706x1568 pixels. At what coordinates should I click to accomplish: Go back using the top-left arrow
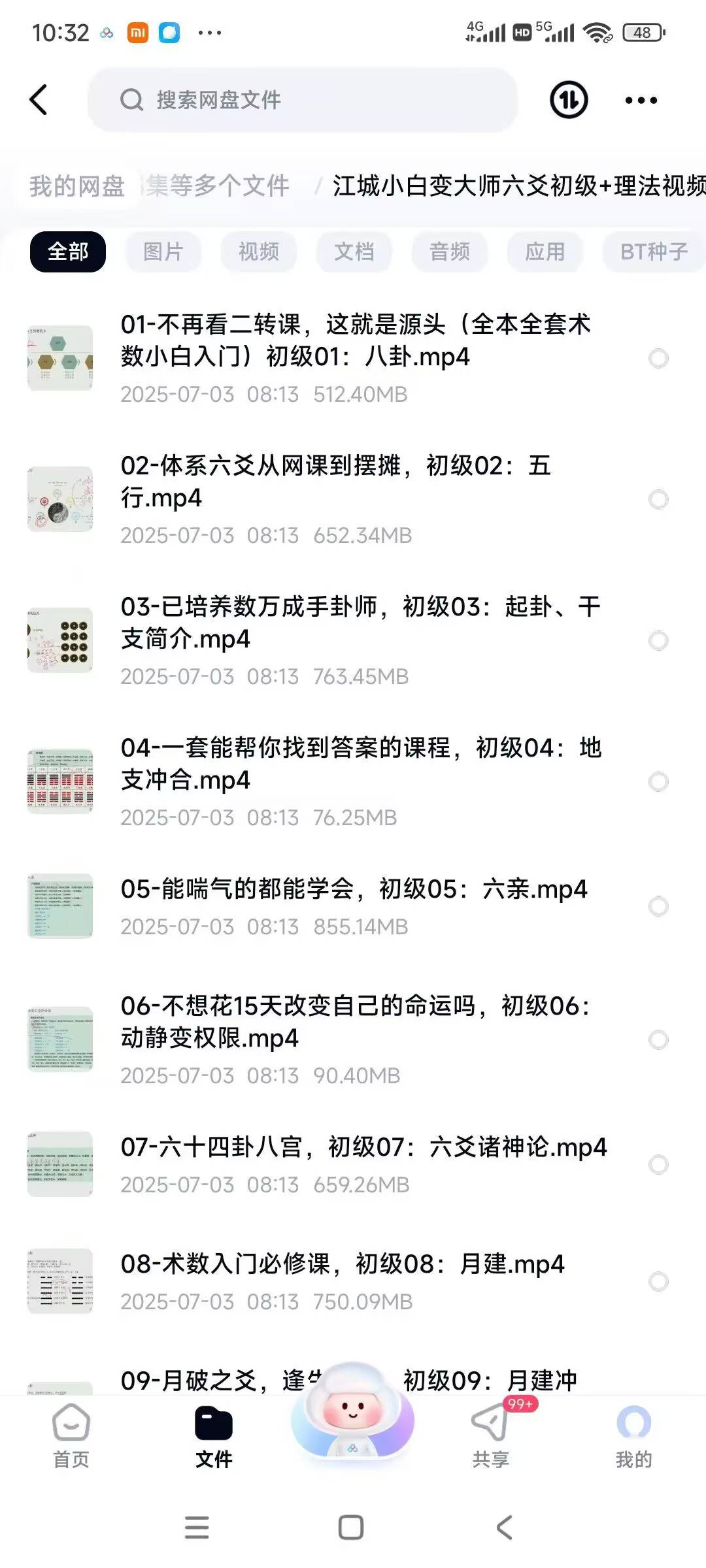click(39, 100)
